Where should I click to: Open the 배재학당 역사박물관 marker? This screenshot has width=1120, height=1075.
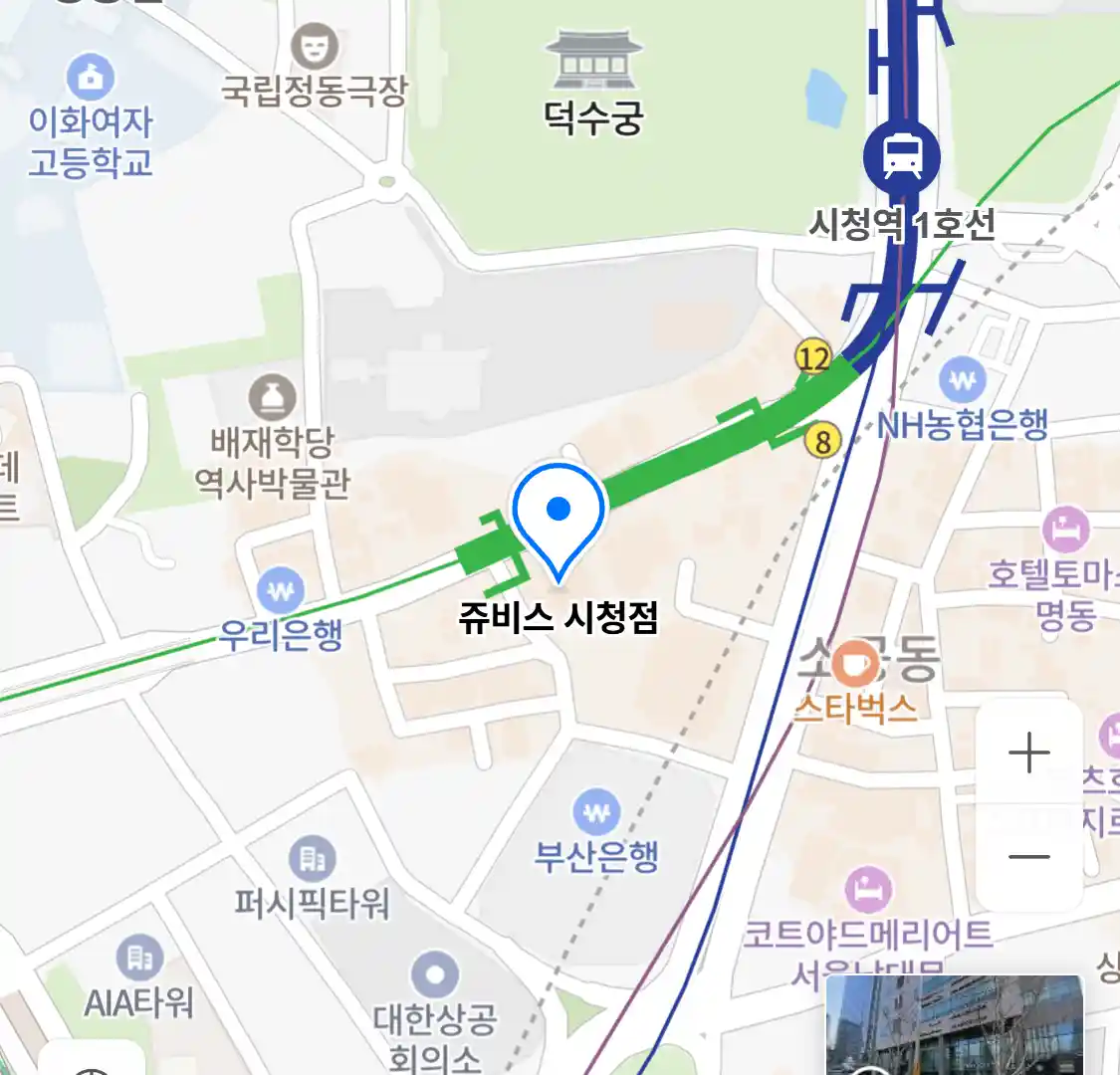click(273, 398)
